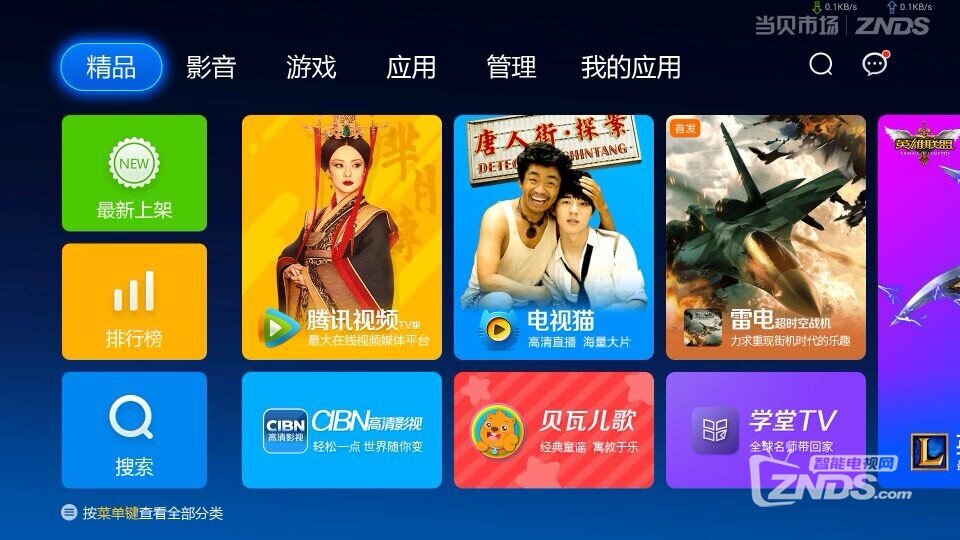Open the CIBN高清影视 card

point(341,430)
